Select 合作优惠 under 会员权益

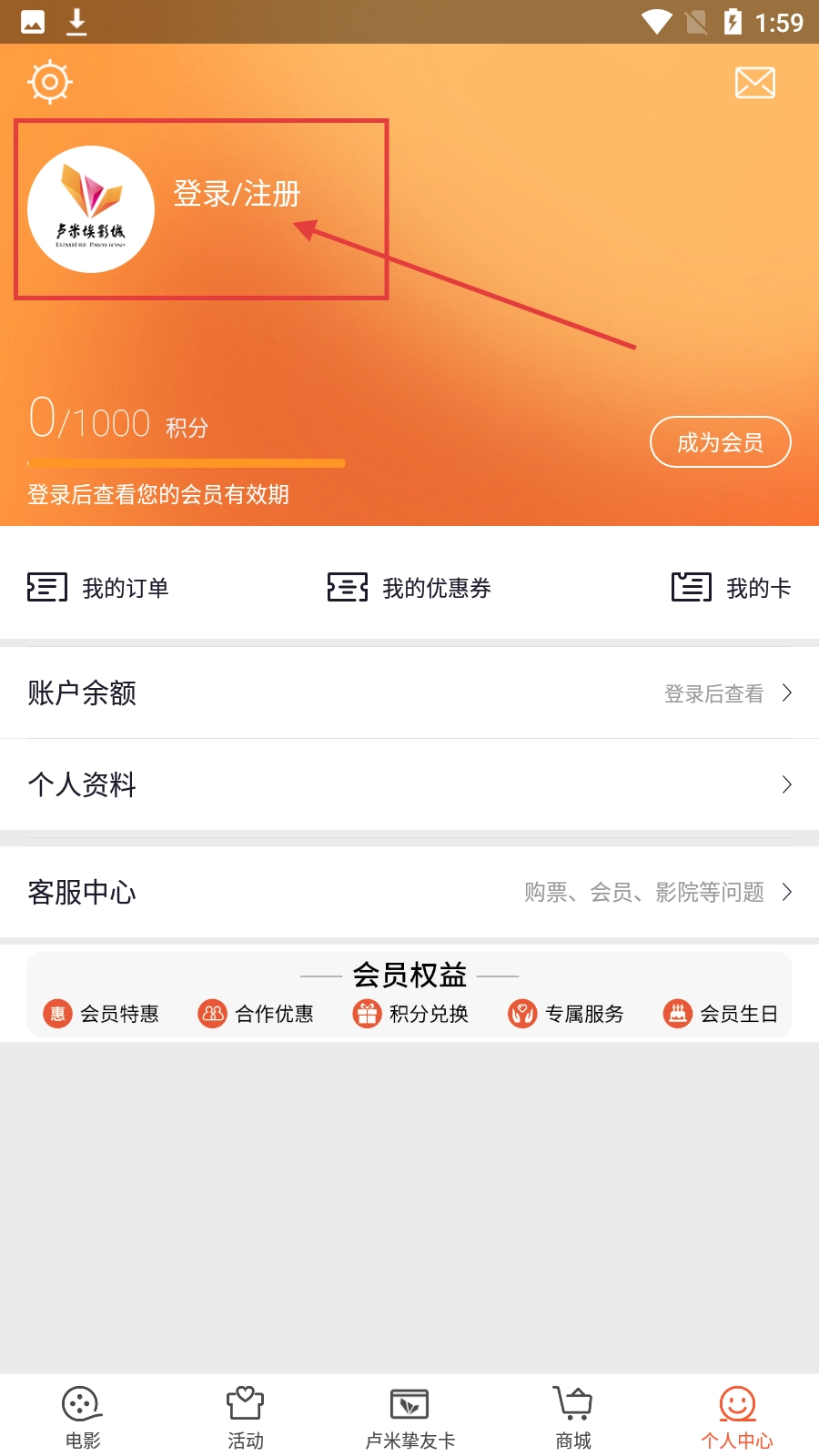tap(256, 1014)
